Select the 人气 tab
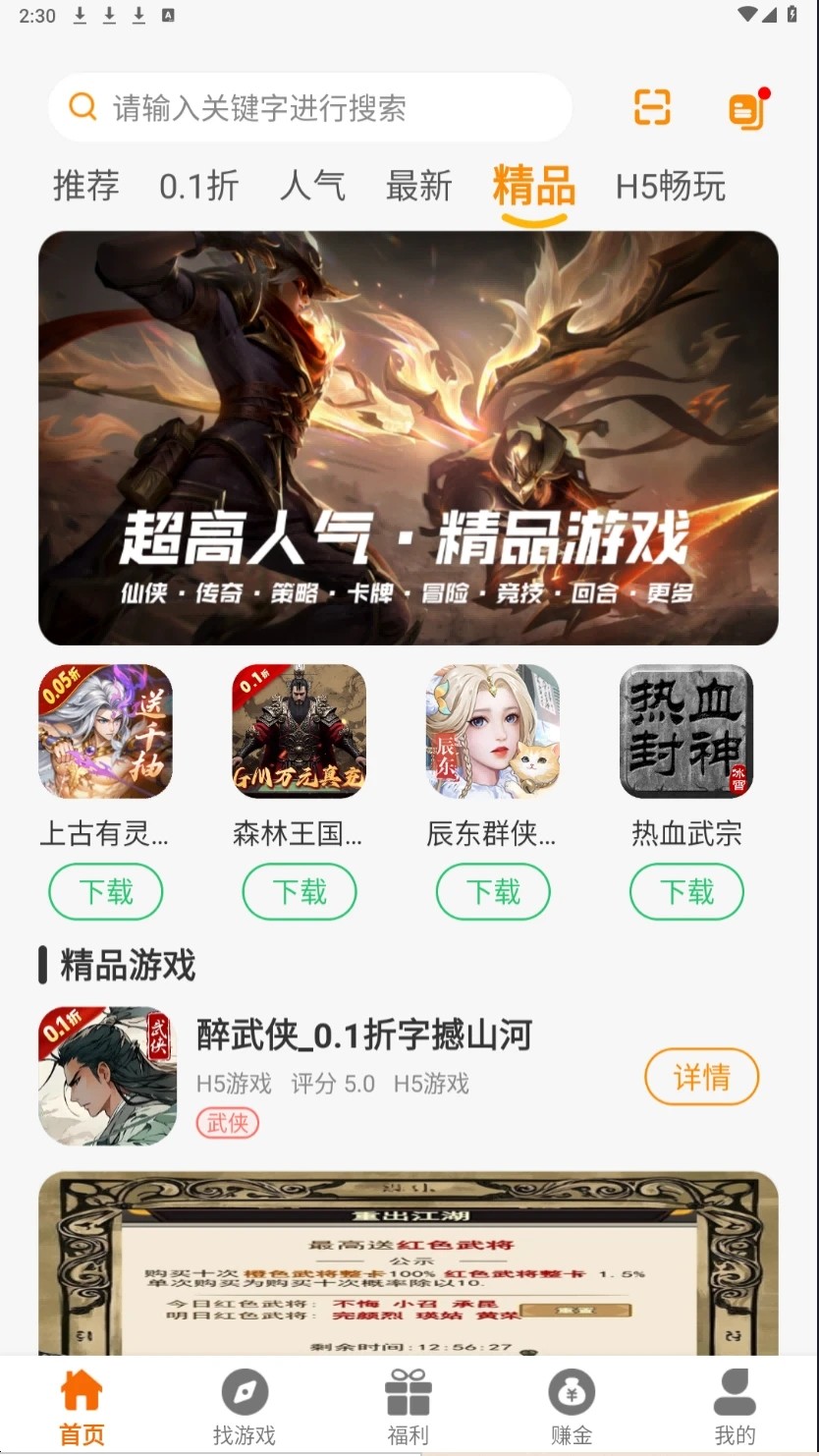 pyautogui.click(x=312, y=186)
